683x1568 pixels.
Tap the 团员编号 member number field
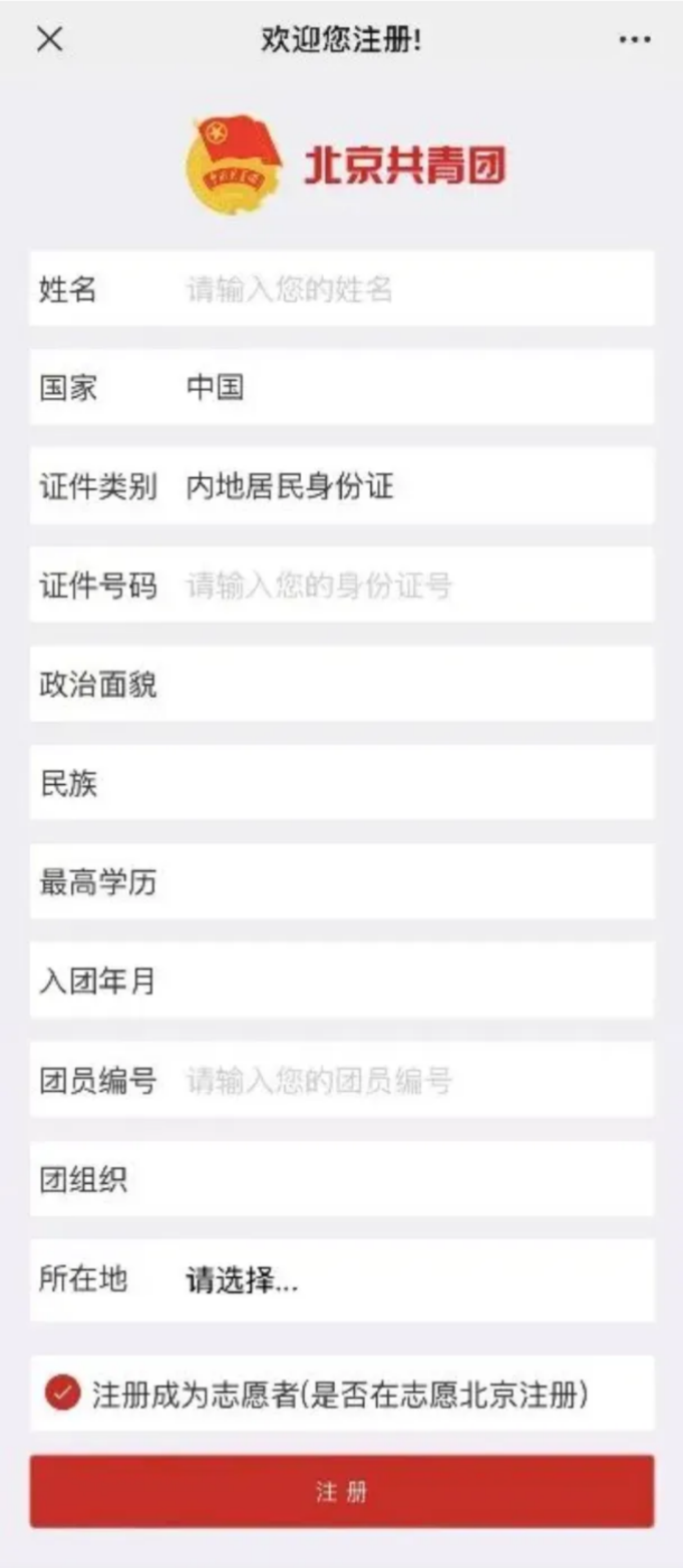(414, 1080)
